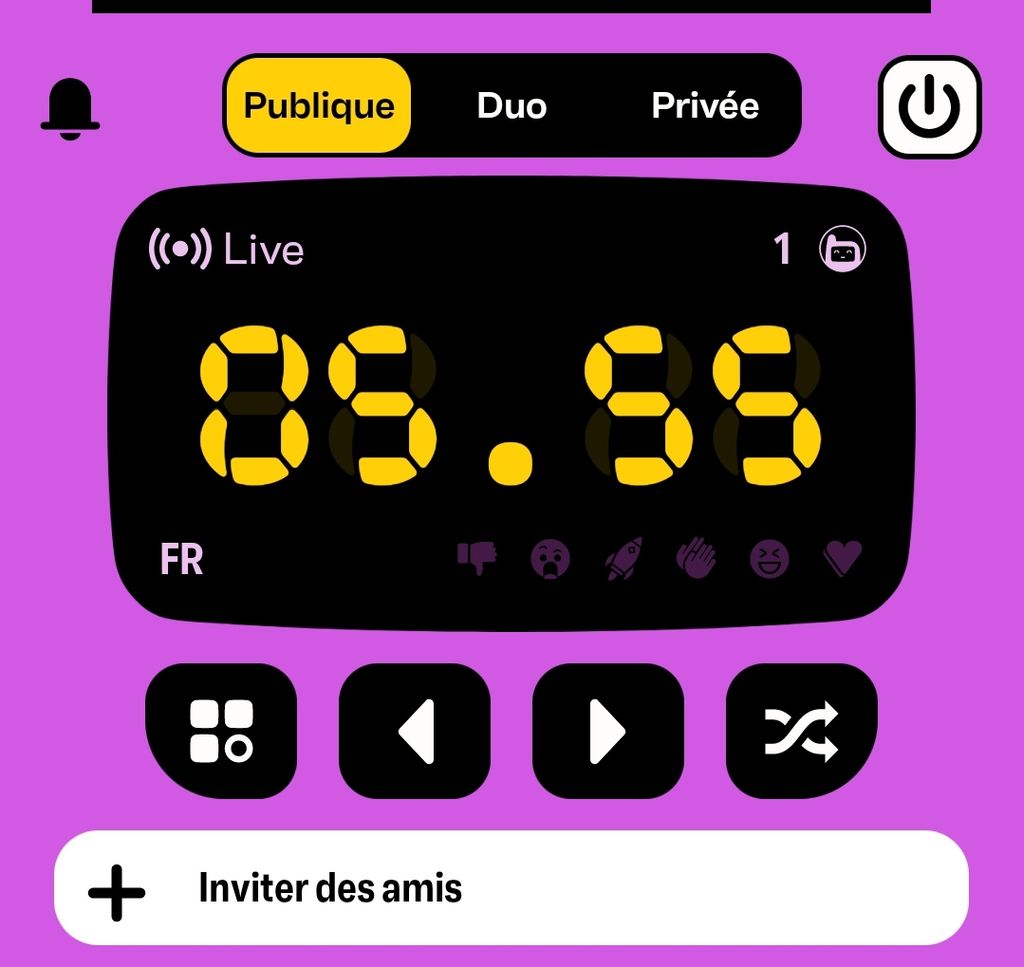Go to the previous station

[415, 731]
